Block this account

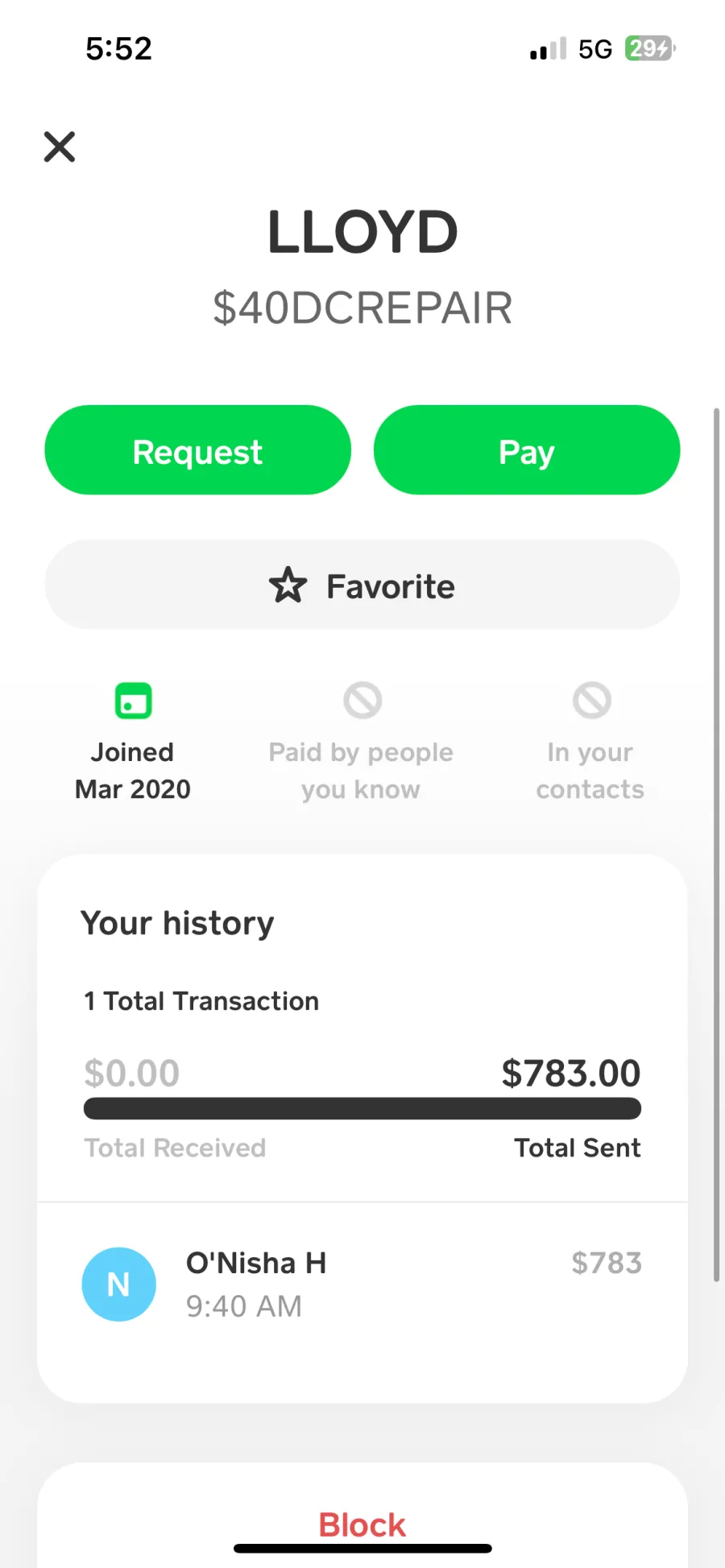pyautogui.click(x=362, y=1525)
